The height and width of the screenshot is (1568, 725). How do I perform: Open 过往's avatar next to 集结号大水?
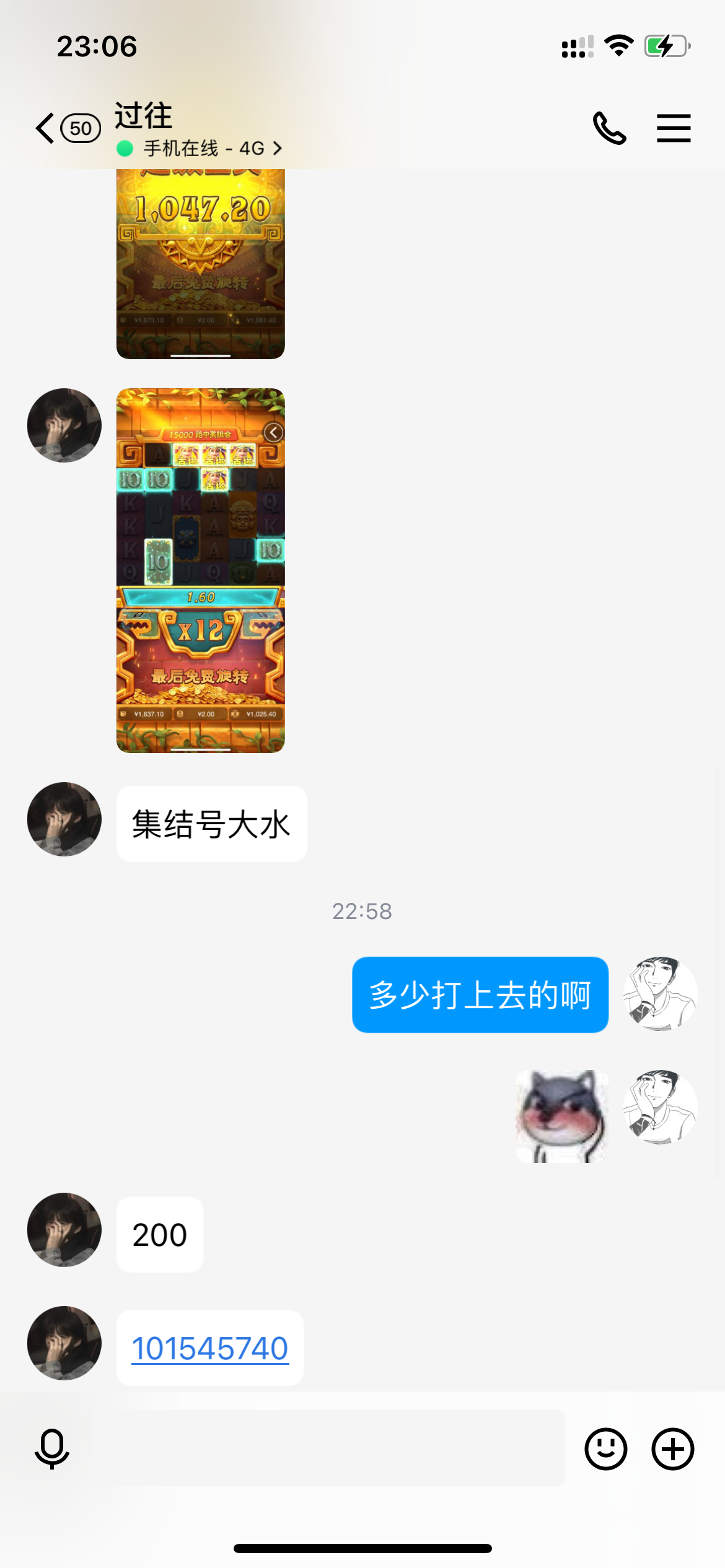(64, 819)
